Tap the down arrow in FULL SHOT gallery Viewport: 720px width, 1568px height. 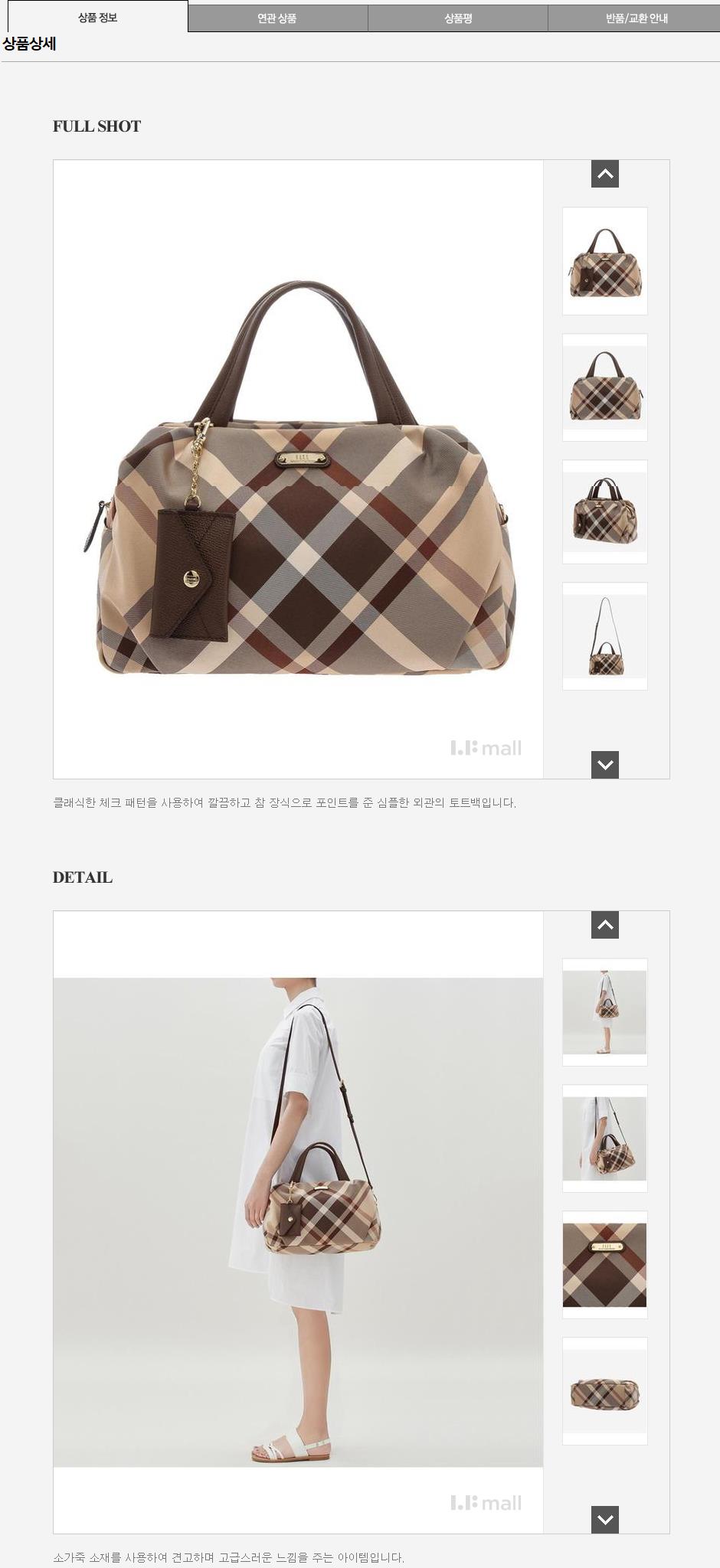click(x=605, y=764)
